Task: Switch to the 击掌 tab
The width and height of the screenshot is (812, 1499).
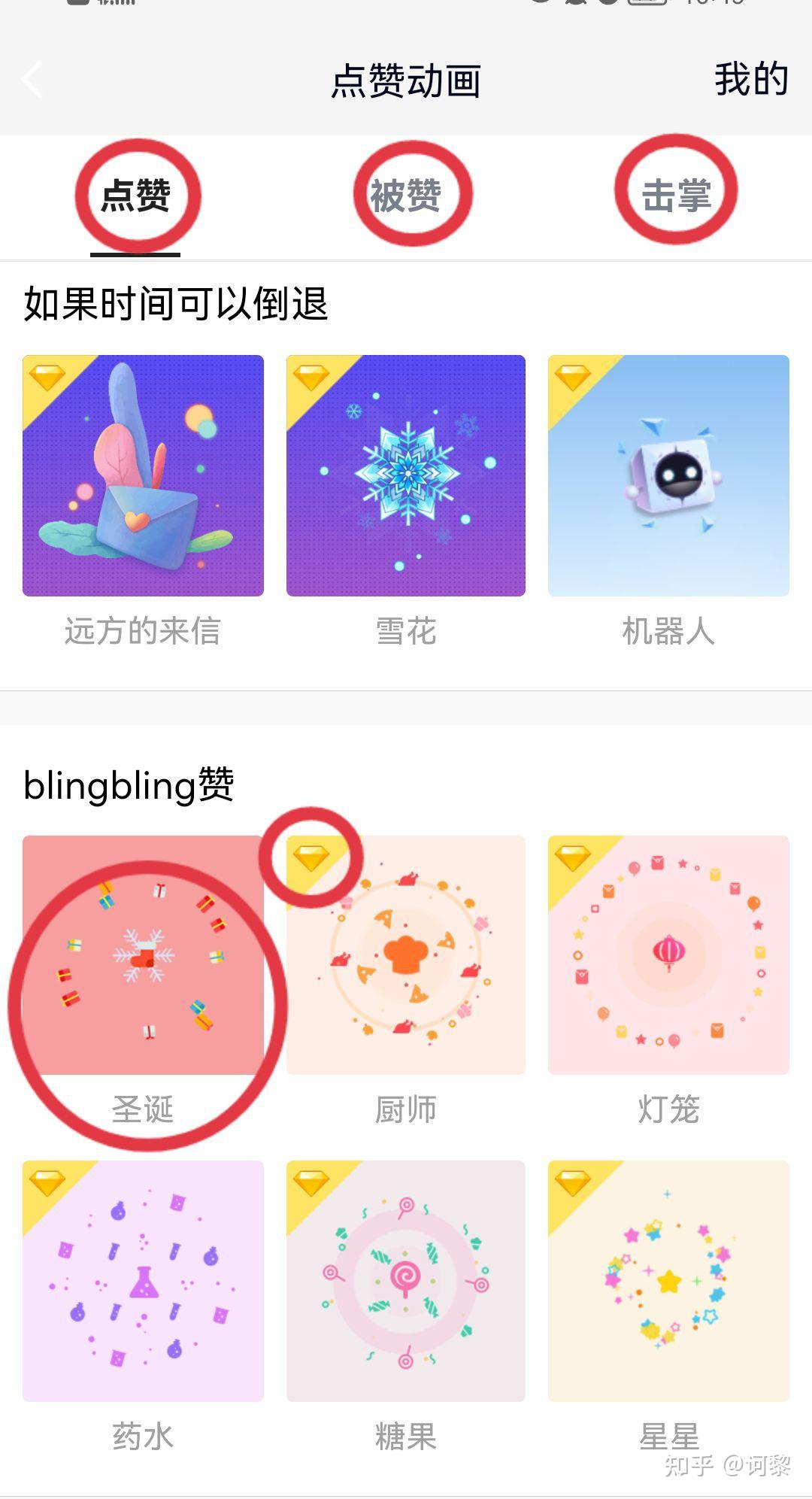Action: tap(676, 196)
